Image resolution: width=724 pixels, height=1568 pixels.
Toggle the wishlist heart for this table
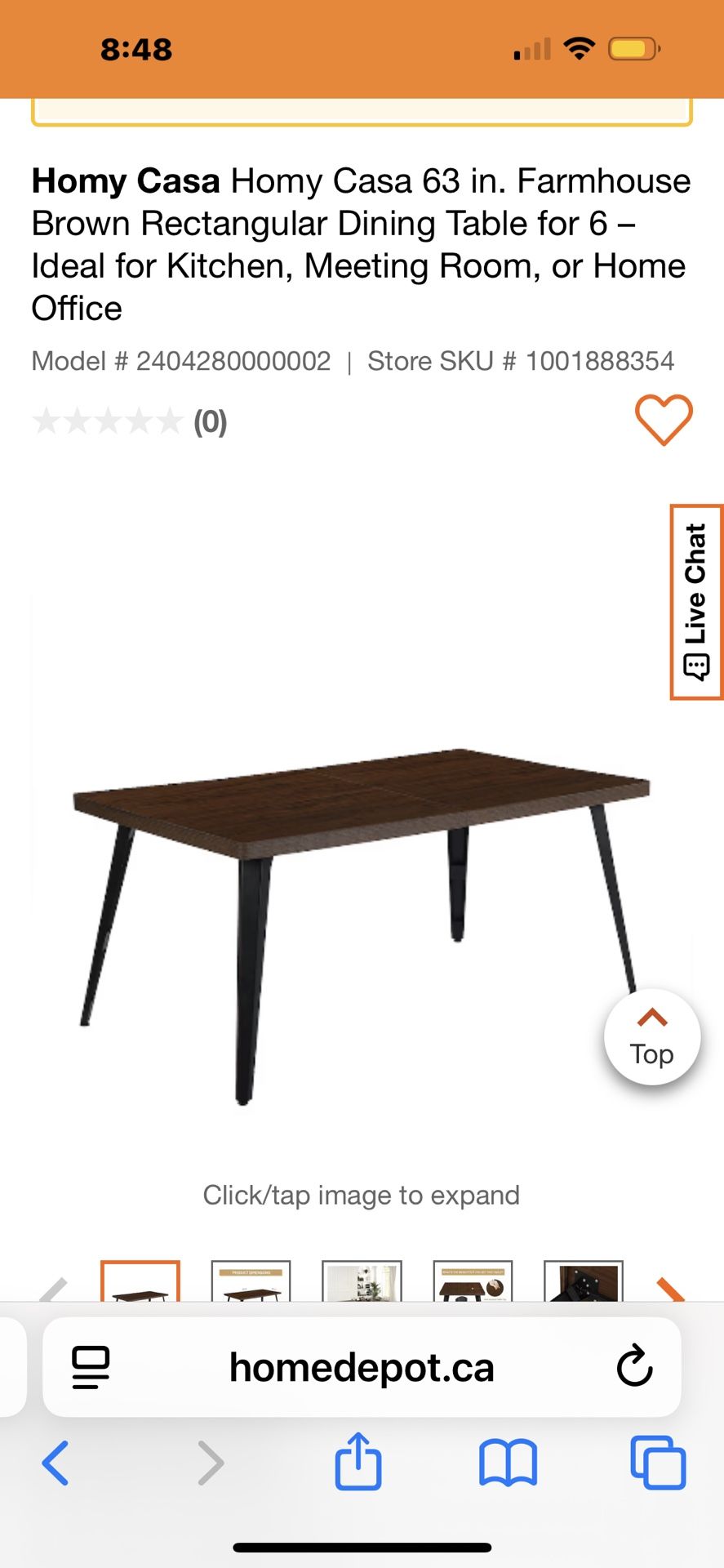click(x=664, y=420)
